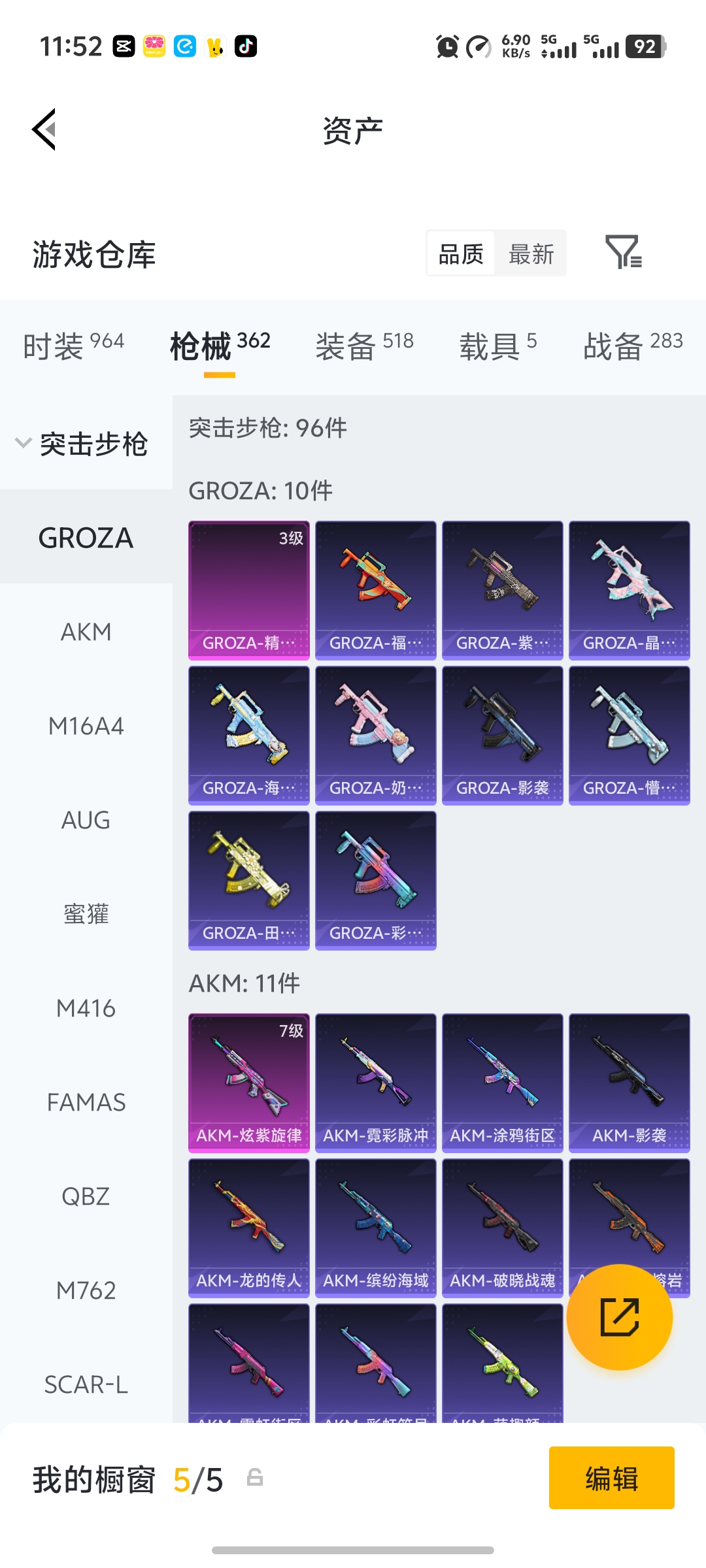This screenshot has width=706, height=1568.
Task: Tap the 编辑 button
Action: tap(611, 1478)
